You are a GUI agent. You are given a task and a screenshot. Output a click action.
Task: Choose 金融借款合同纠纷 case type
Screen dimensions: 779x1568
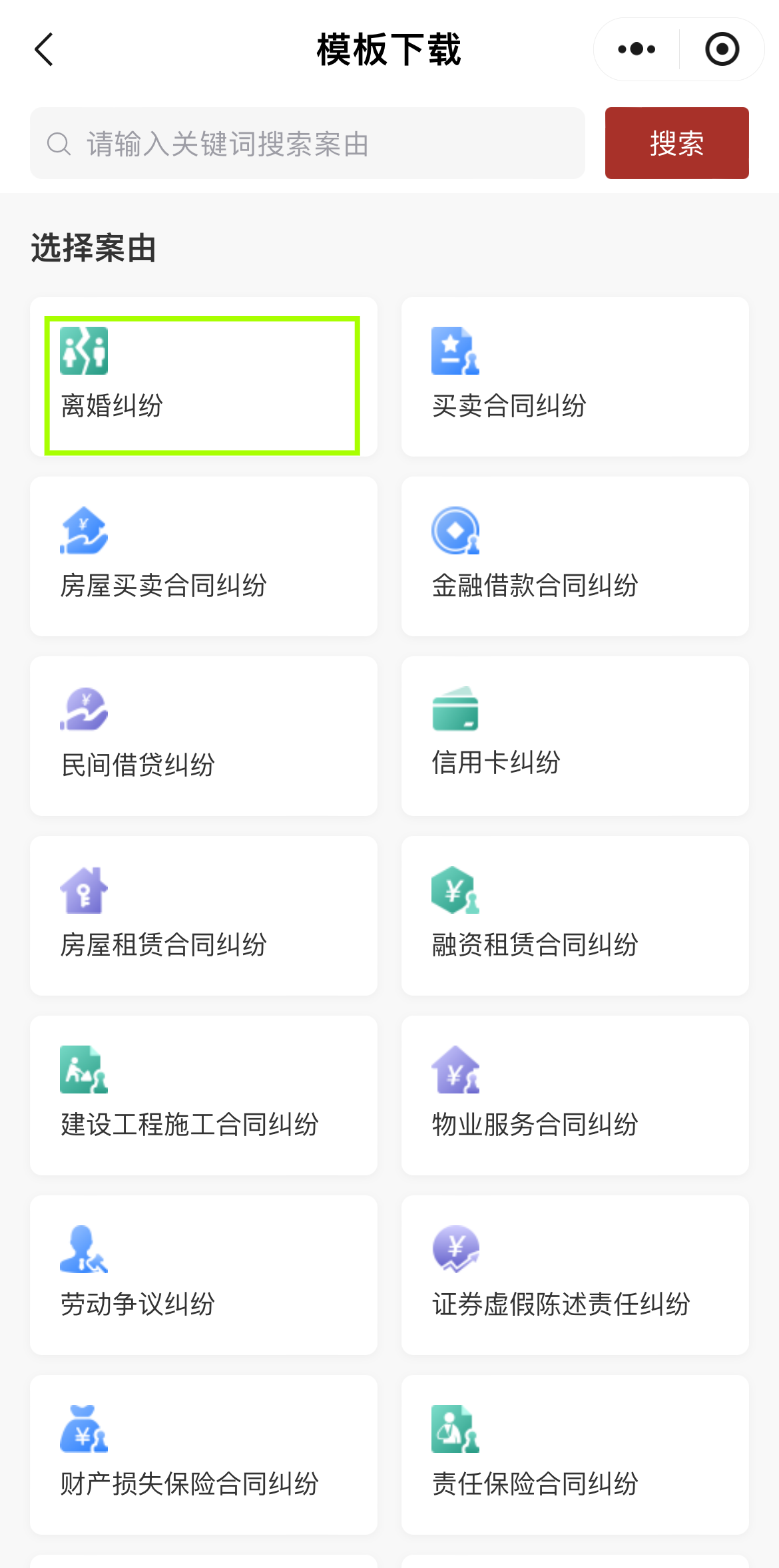coord(575,556)
